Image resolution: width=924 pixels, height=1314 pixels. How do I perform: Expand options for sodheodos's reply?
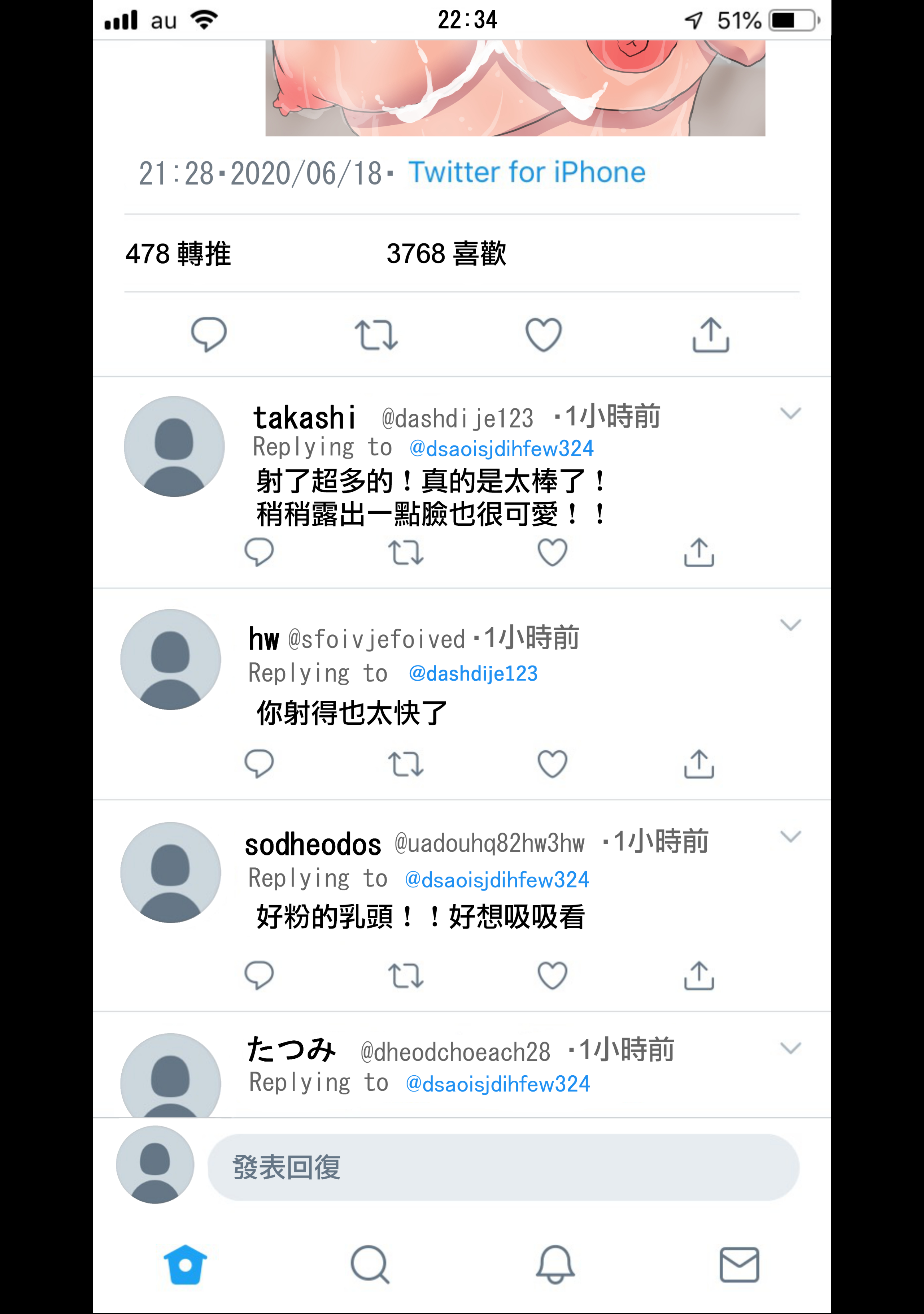click(x=790, y=837)
